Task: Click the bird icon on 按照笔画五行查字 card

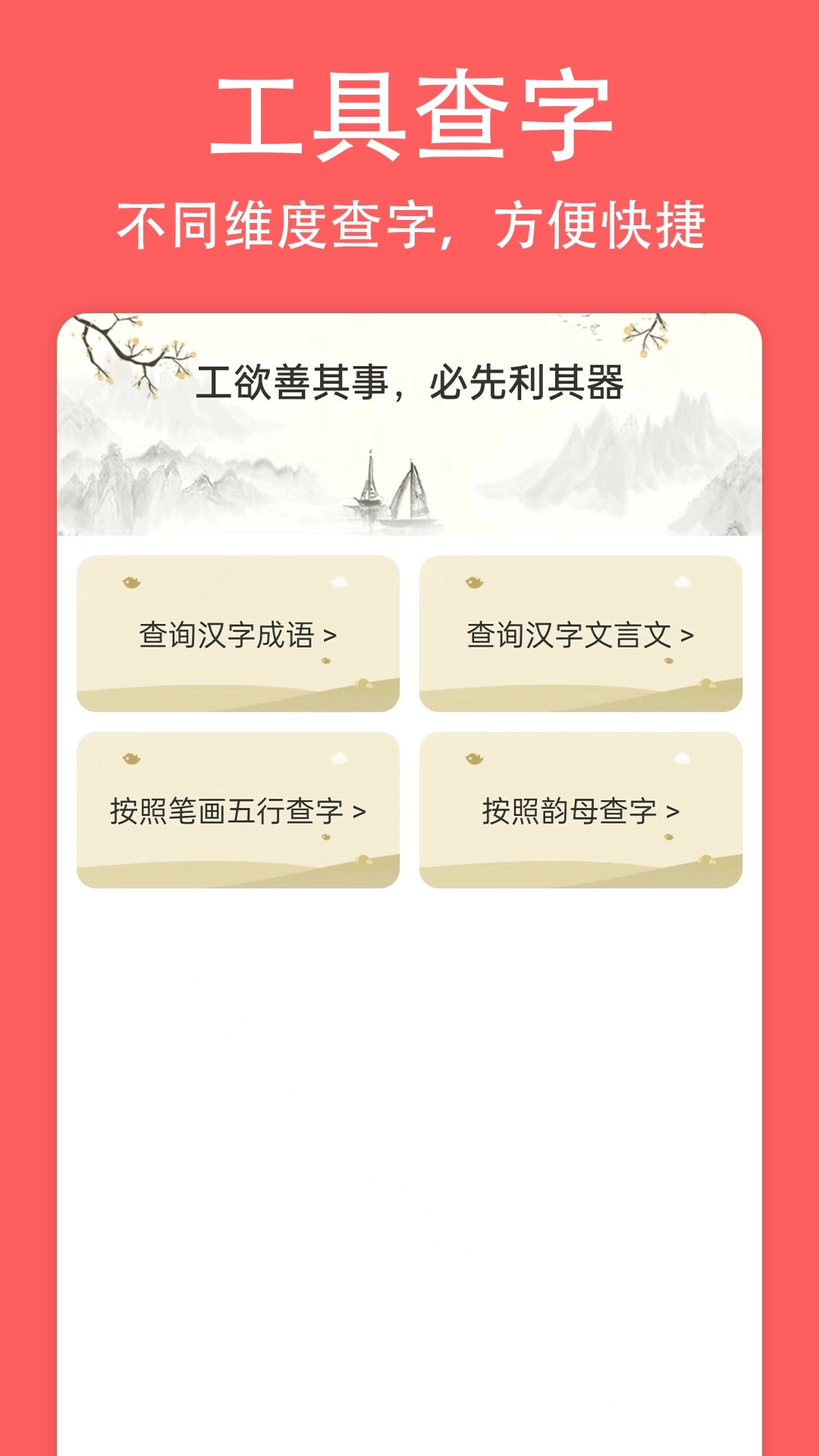Action: tap(131, 758)
